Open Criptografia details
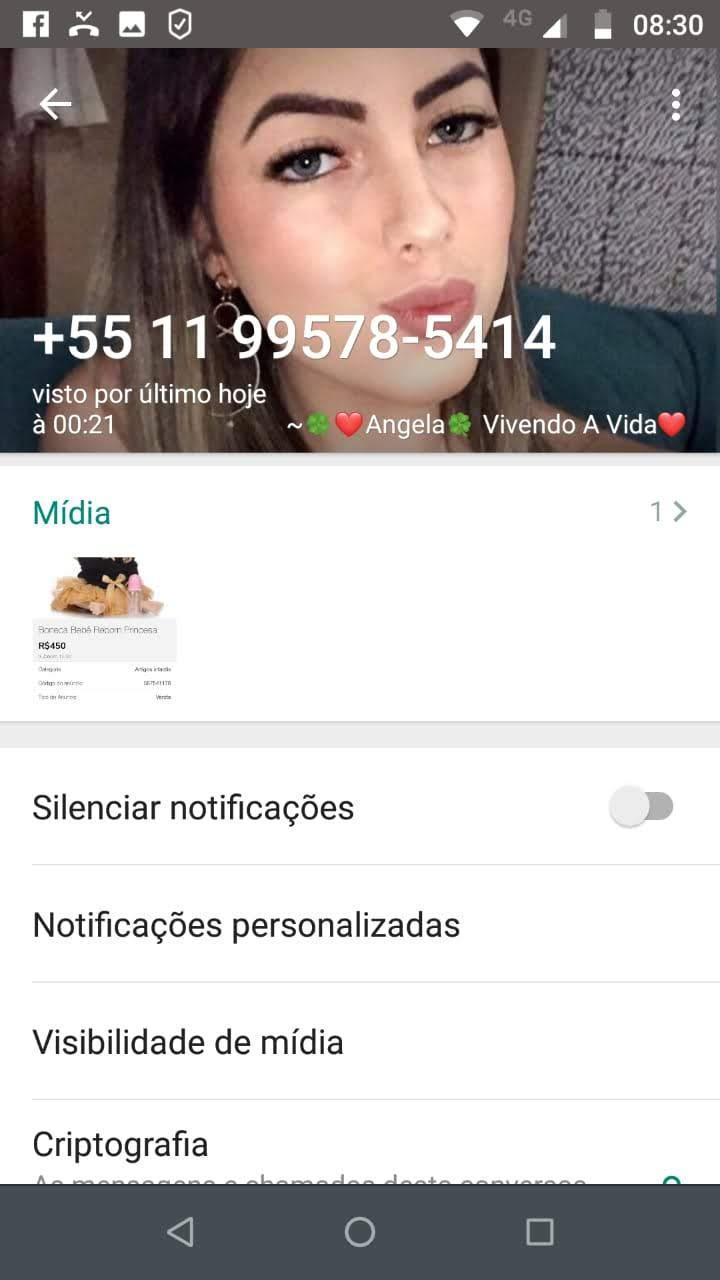Viewport: 720px width, 1280px height. [360, 1143]
